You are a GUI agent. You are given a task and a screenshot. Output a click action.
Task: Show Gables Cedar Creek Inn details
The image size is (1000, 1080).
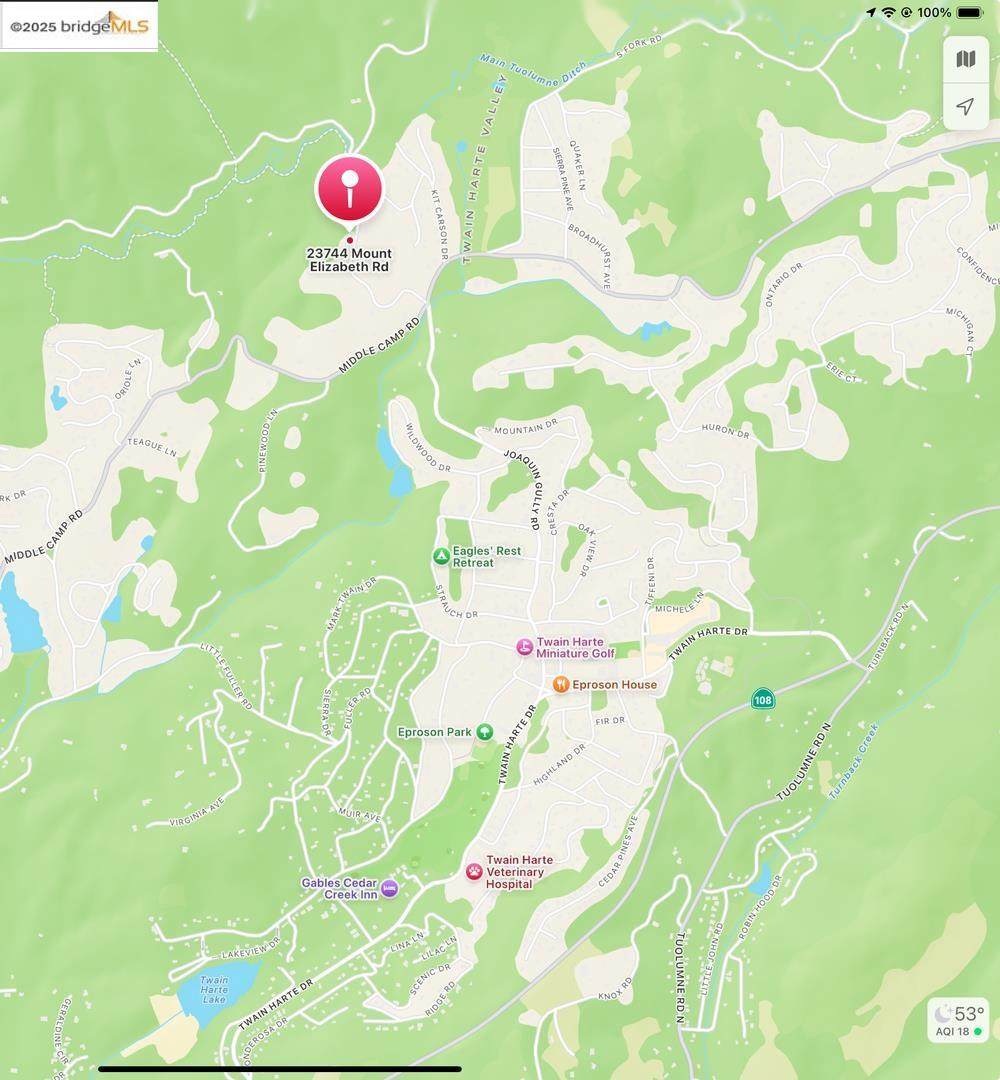click(389, 889)
